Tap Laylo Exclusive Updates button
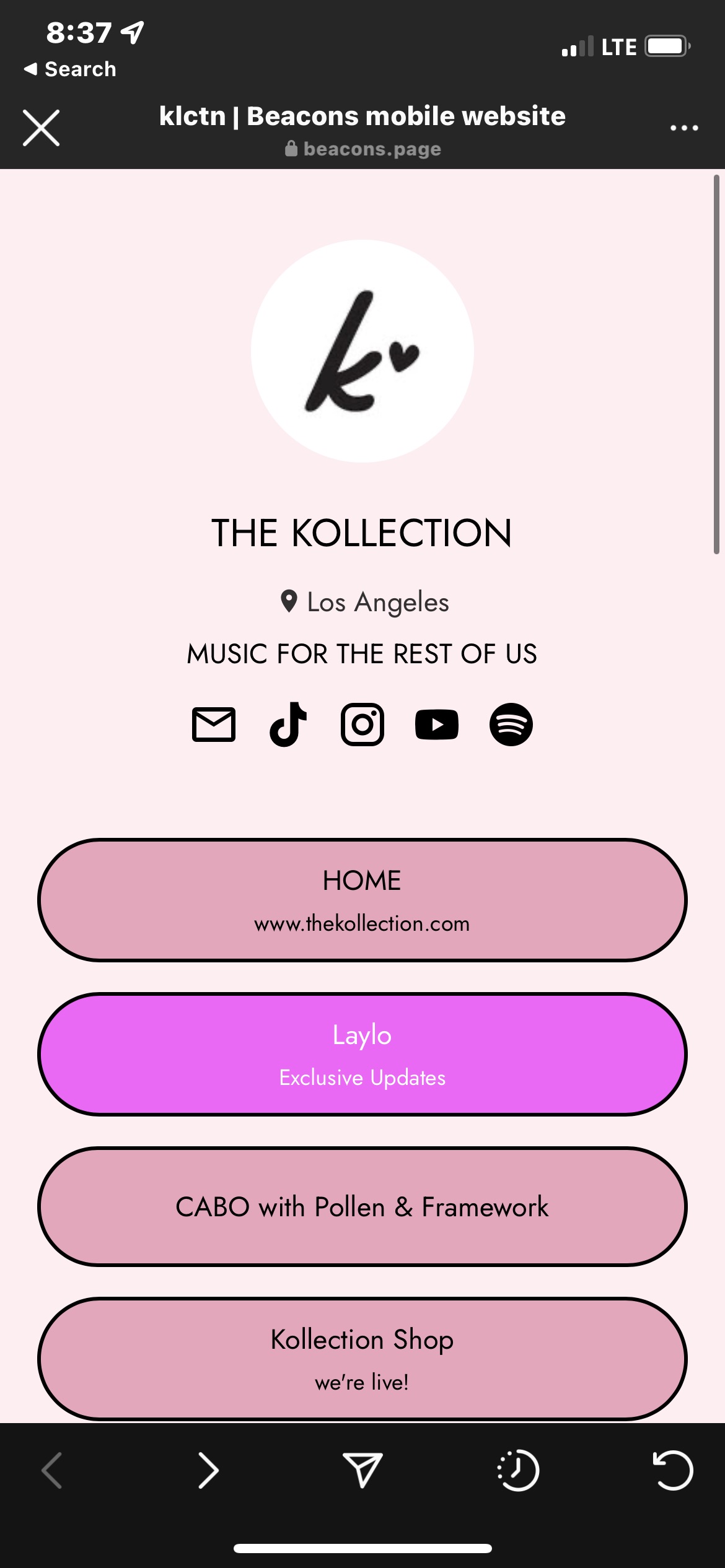Image resolution: width=725 pixels, height=1568 pixels. [x=362, y=1054]
